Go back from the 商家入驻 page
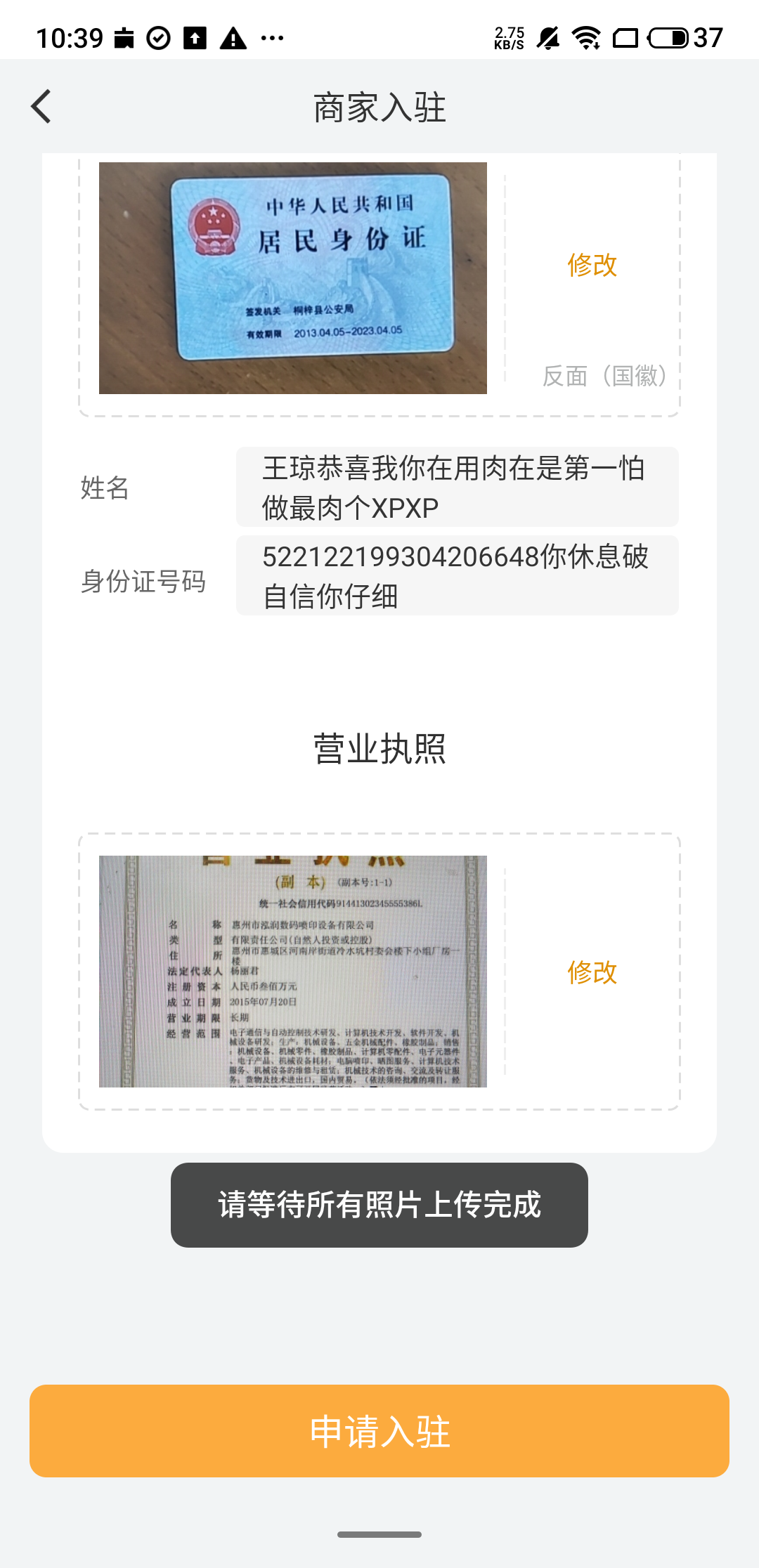 (x=41, y=107)
